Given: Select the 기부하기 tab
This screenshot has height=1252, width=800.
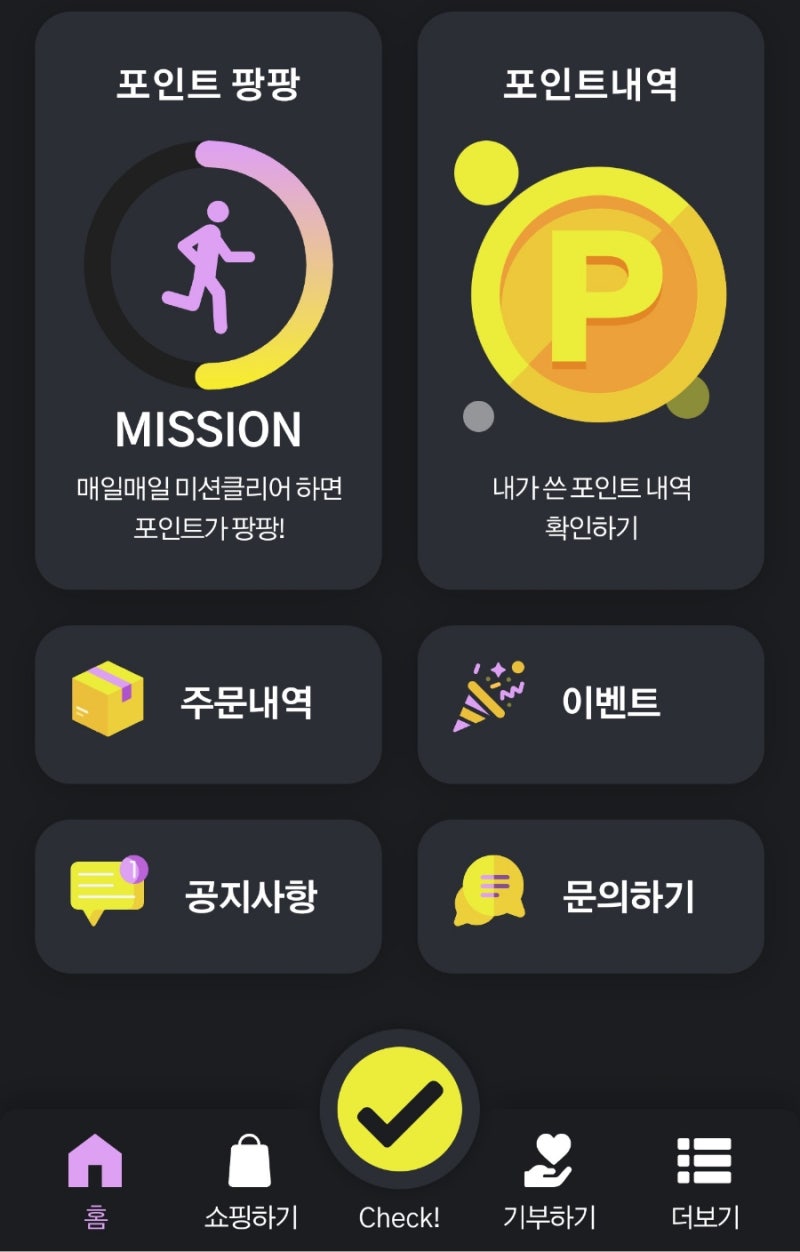Looking at the screenshot, I should coord(548,1178).
